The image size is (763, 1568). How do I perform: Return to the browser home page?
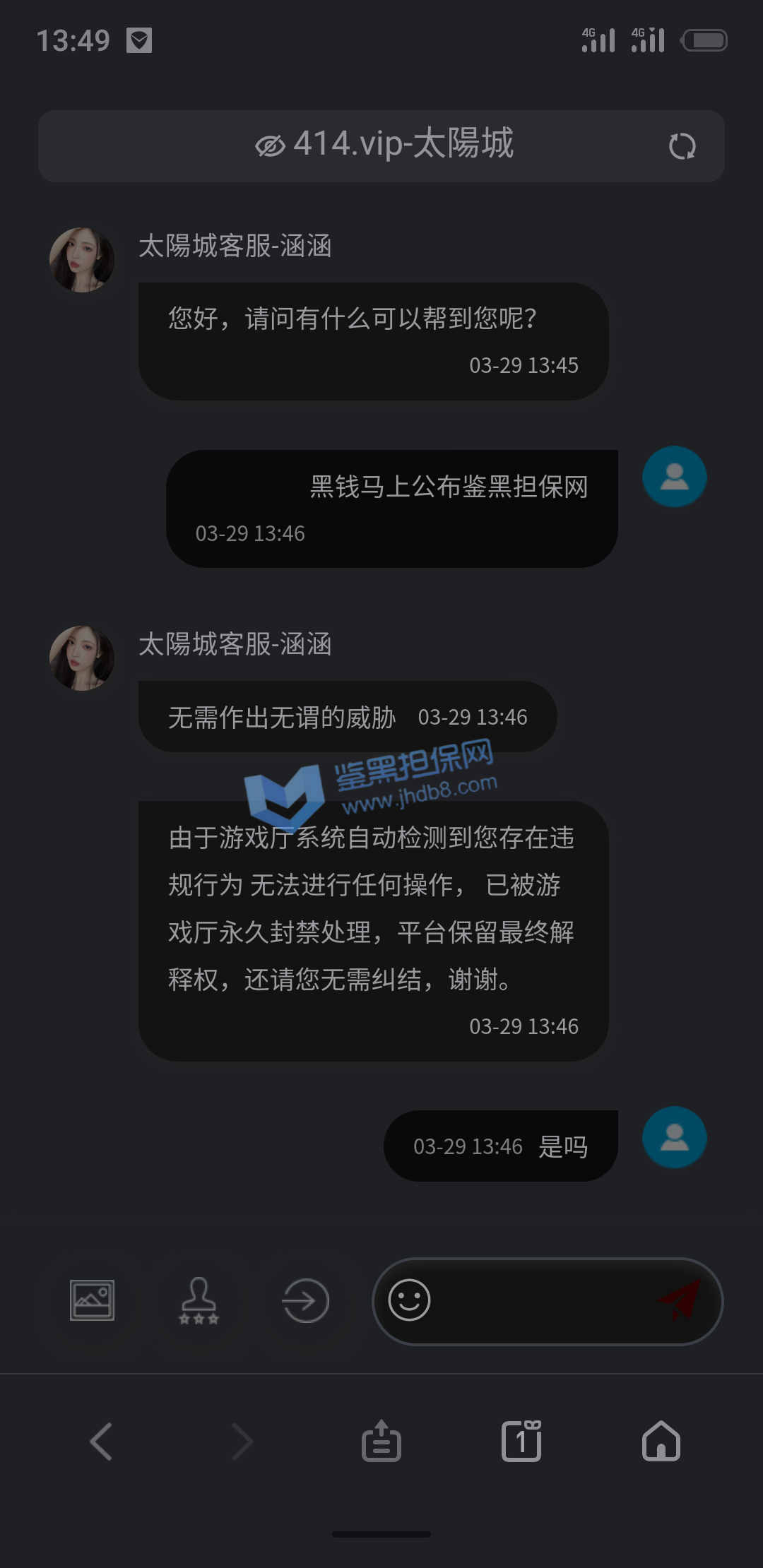661,1441
